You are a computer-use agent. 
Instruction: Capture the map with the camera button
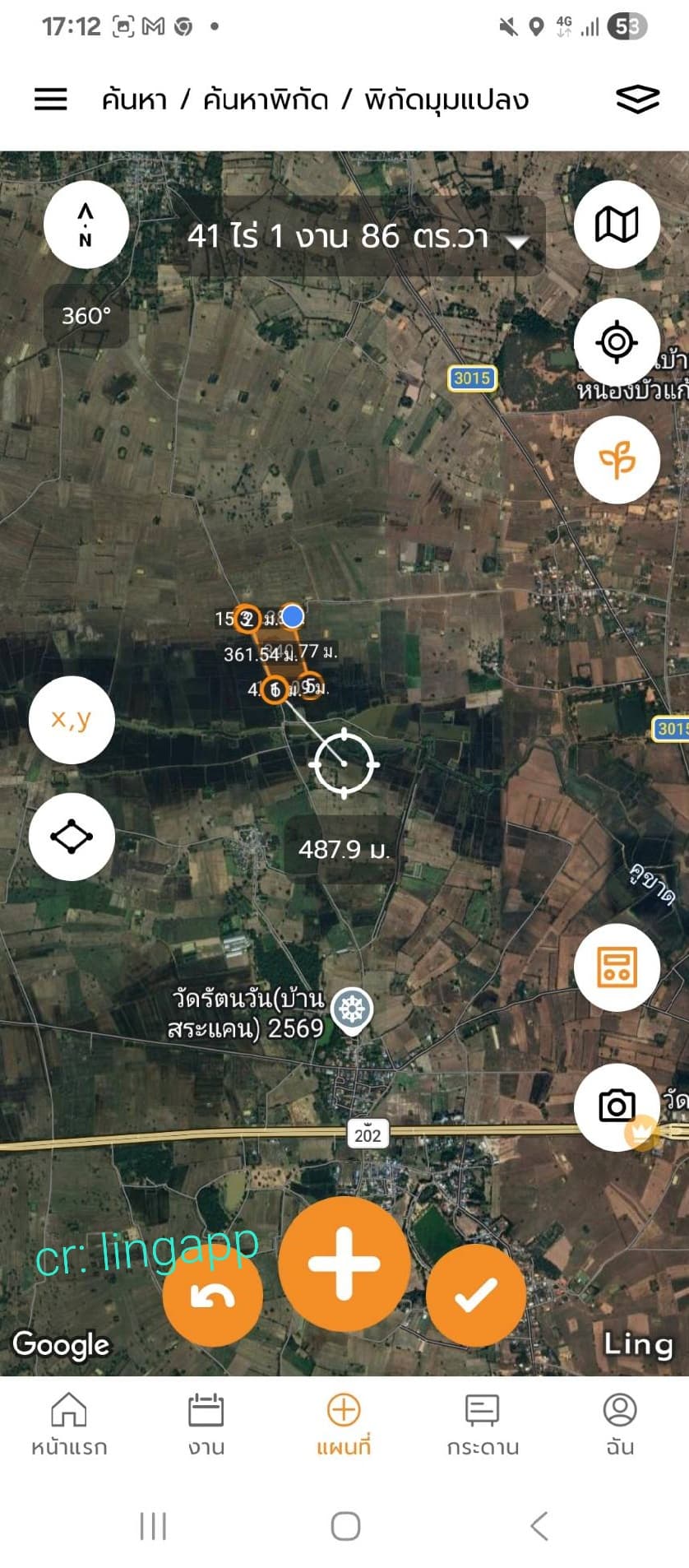click(617, 1106)
